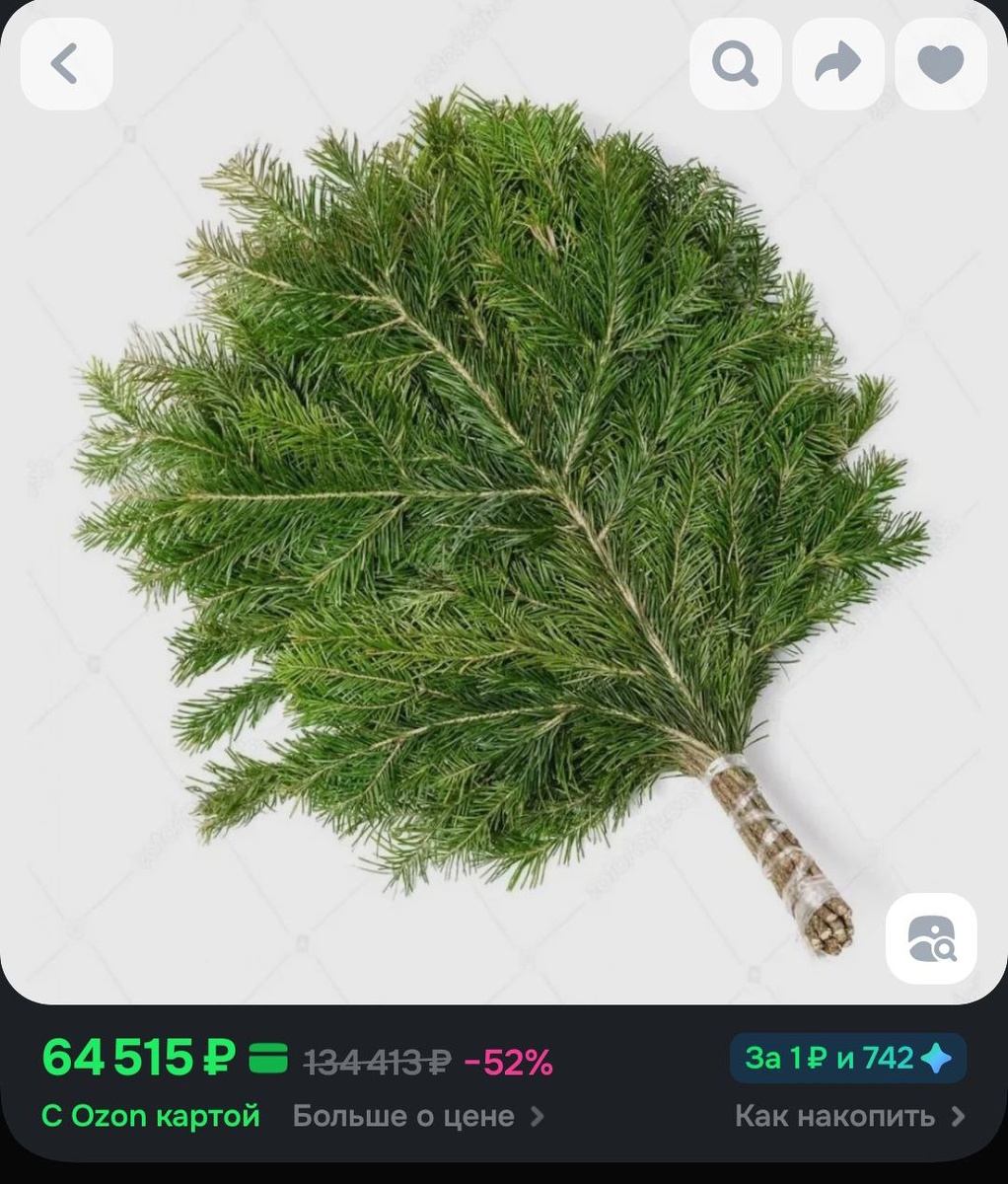Open "Больше о цене" details

(419, 1116)
